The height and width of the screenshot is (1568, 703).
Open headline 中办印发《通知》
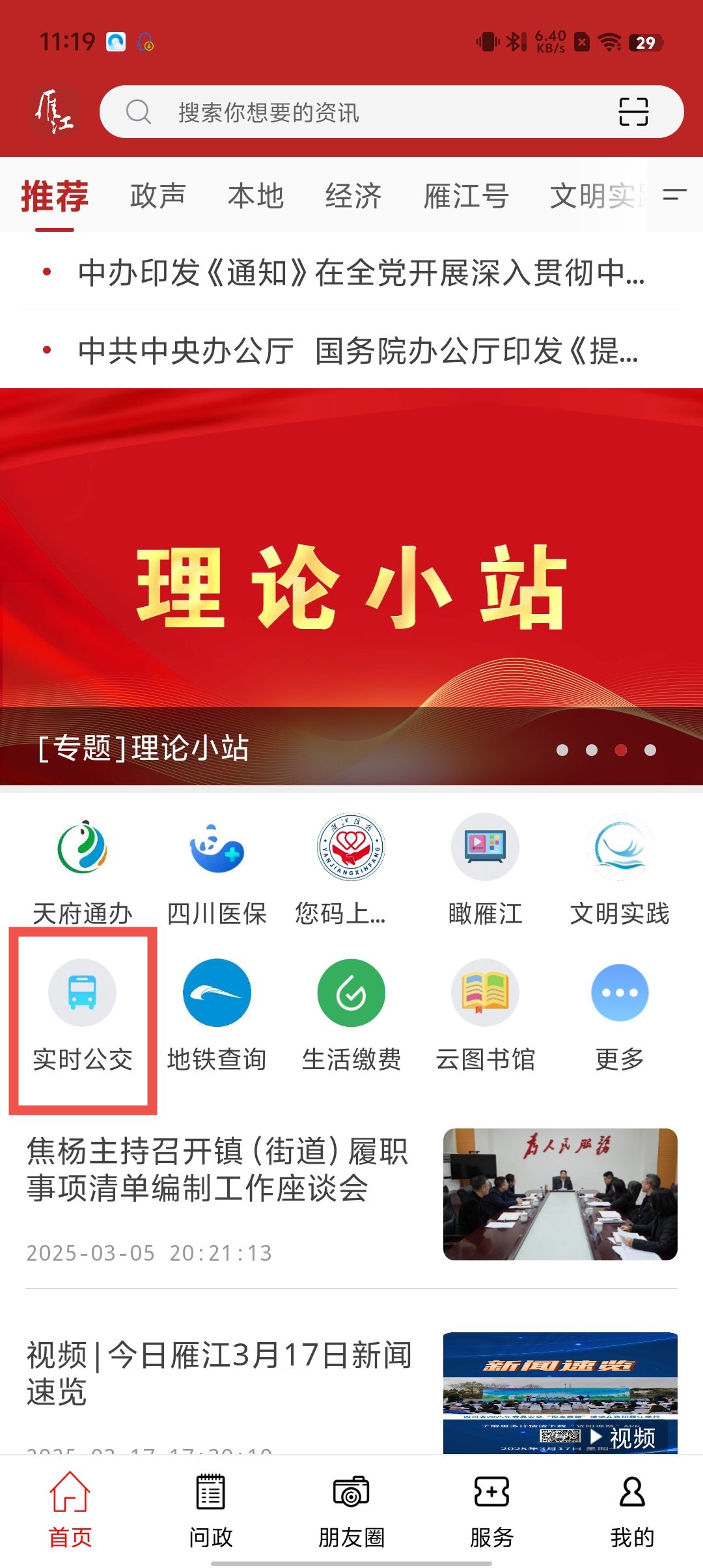(x=361, y=272)
